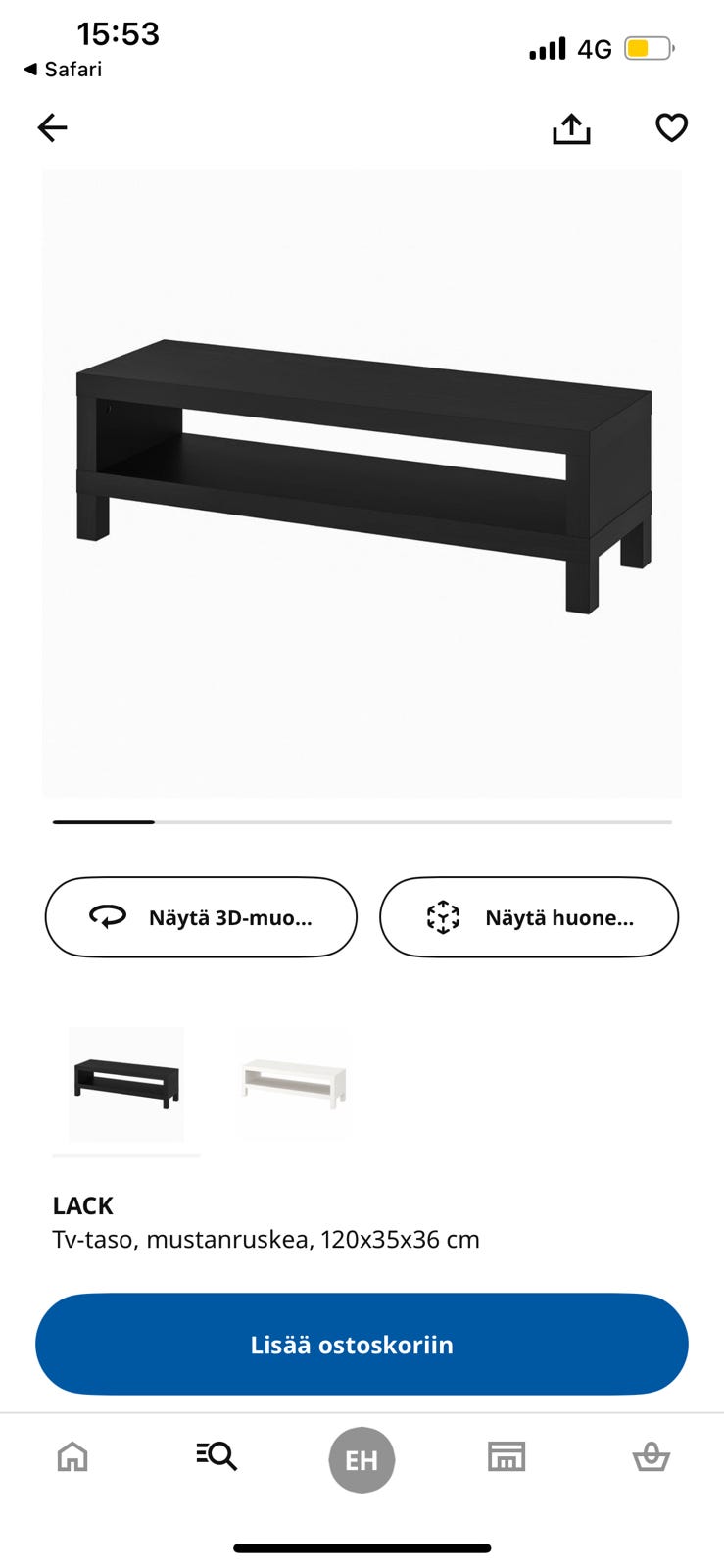The width and height of the screenshot is (724, 1568).
Task: Add product to favorites with heart
Action: [x=671, y=127]
